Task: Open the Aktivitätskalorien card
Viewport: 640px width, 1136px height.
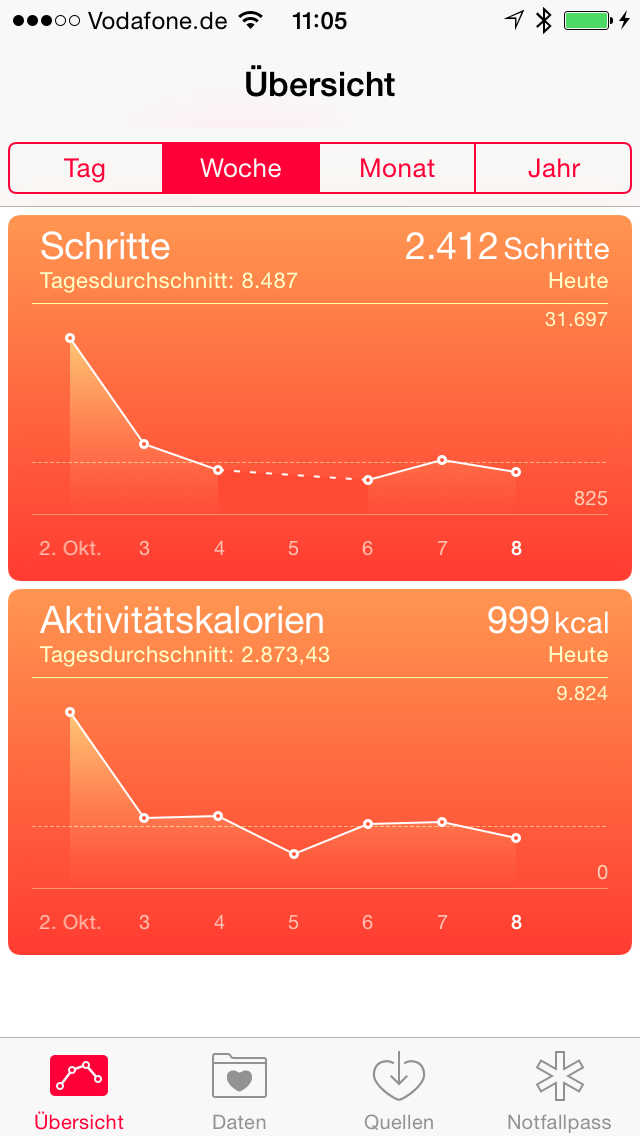Action: [320, 772]
